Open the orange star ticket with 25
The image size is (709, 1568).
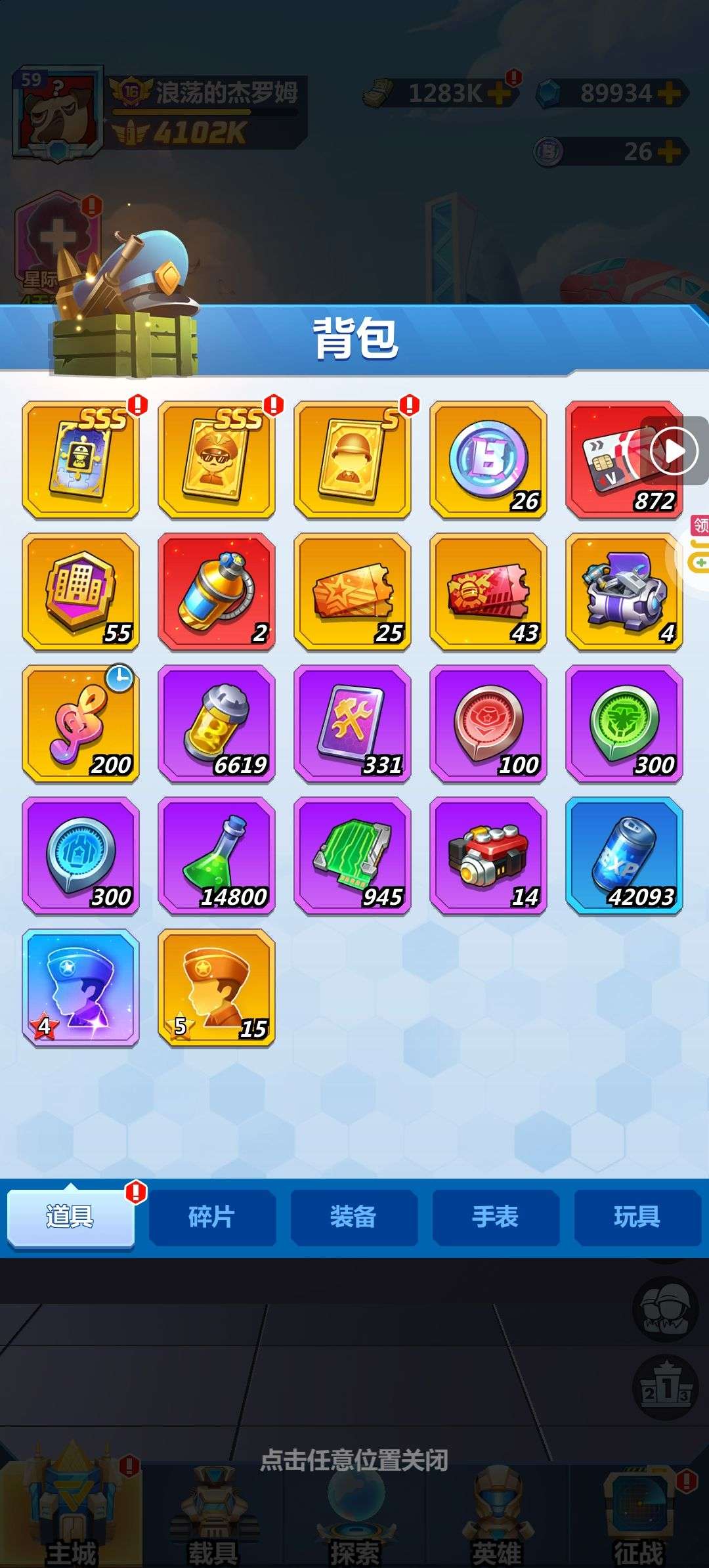click(353, 592)
